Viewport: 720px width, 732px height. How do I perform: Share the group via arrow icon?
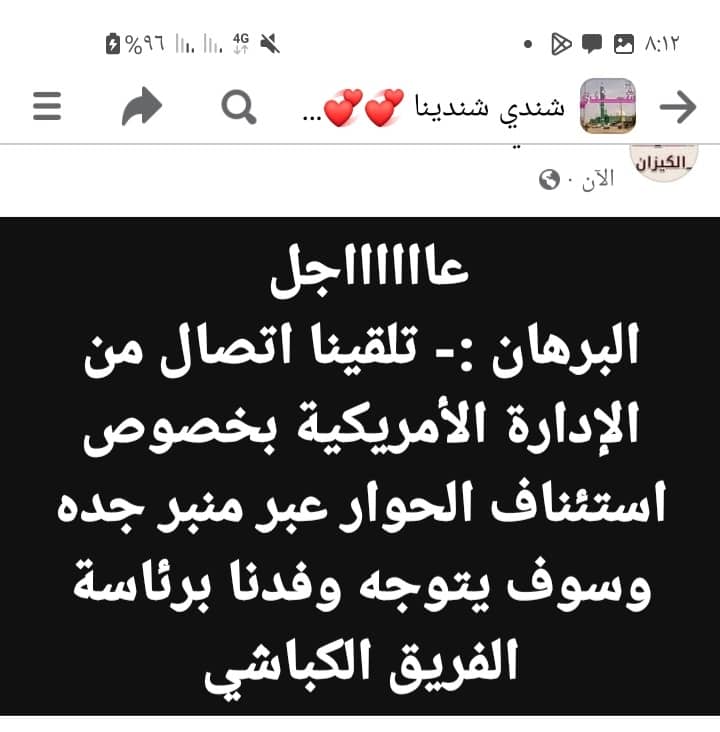(x=142, y=107)
